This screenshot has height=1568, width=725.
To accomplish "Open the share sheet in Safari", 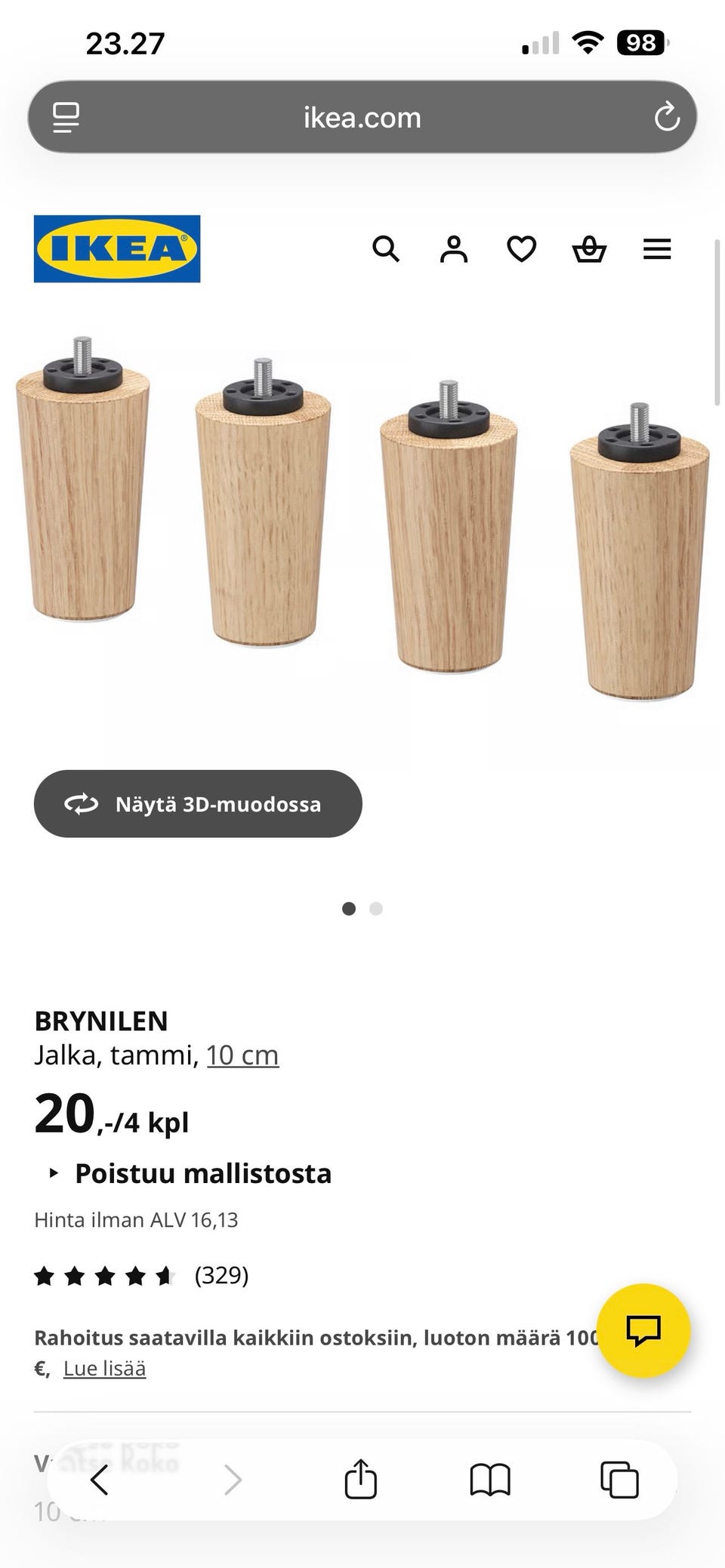I will (x=362, y=1481).
